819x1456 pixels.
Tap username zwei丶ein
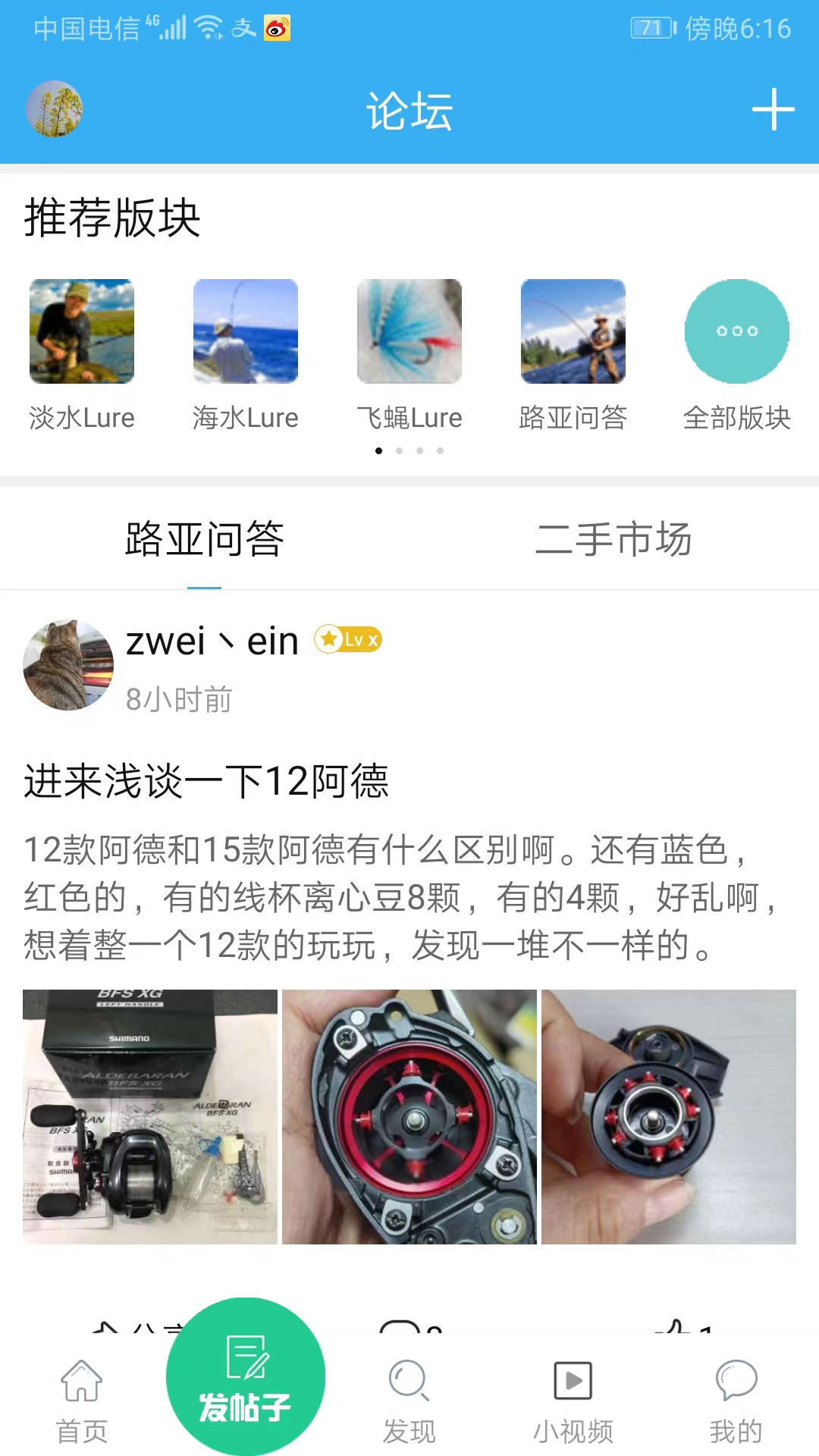212,640
